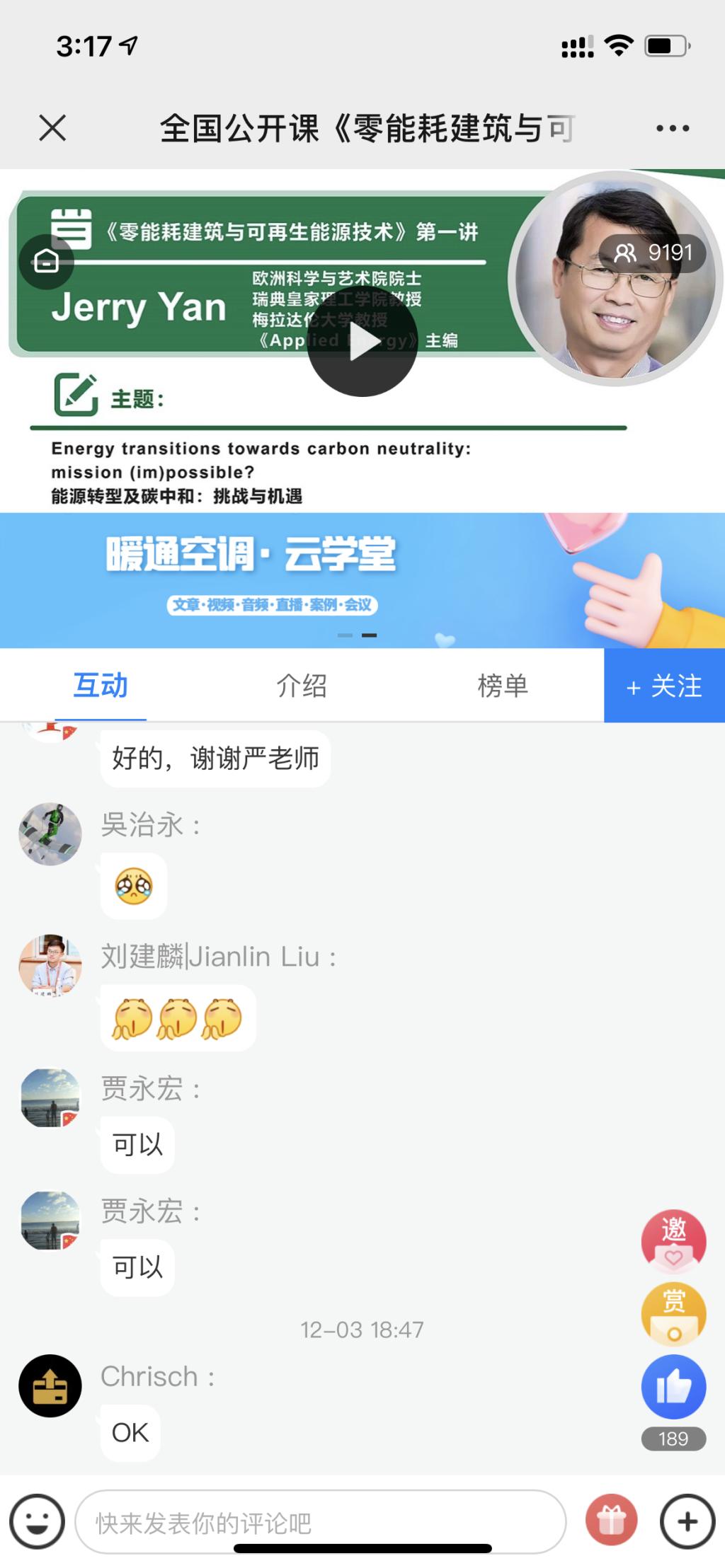Open the plus attachments button
Screen dimensions: 725x1568
(x=687, y=1521)
